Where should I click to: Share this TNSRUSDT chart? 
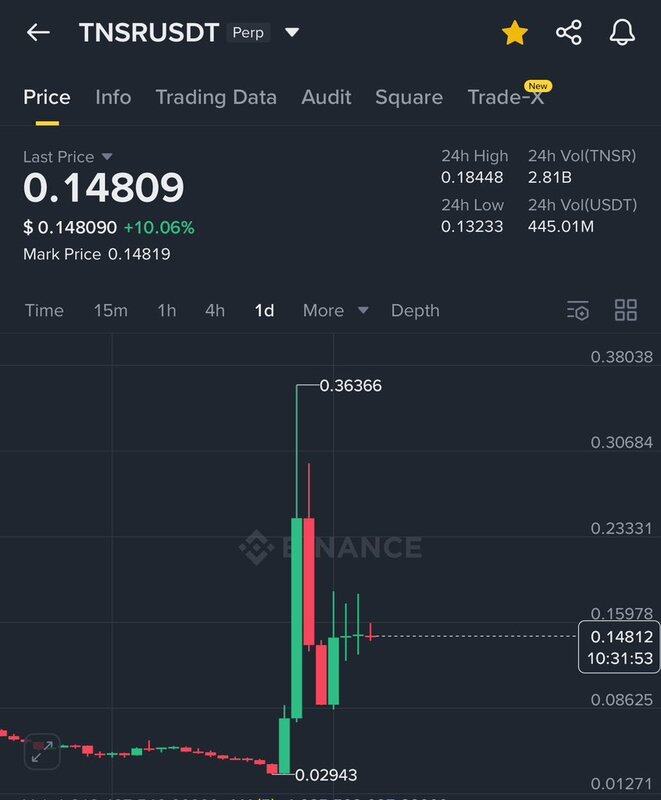tap(569, 33)
